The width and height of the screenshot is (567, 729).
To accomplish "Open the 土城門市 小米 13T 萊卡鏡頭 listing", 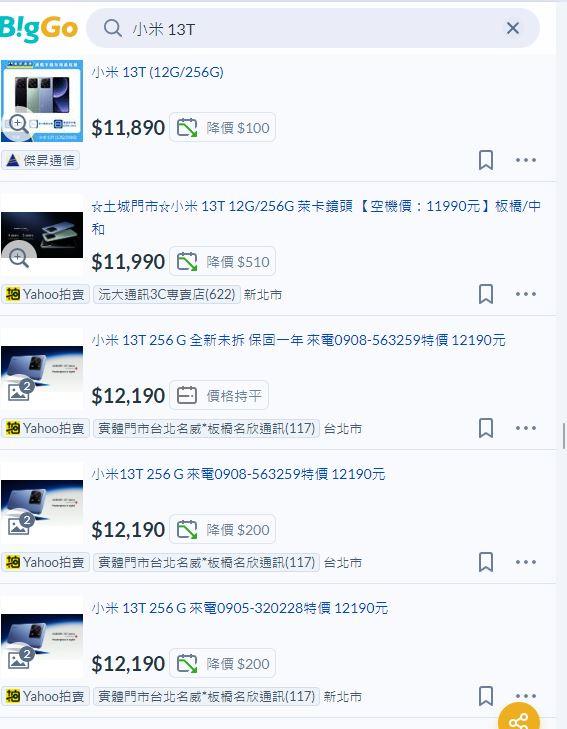I will pos(316,217).
